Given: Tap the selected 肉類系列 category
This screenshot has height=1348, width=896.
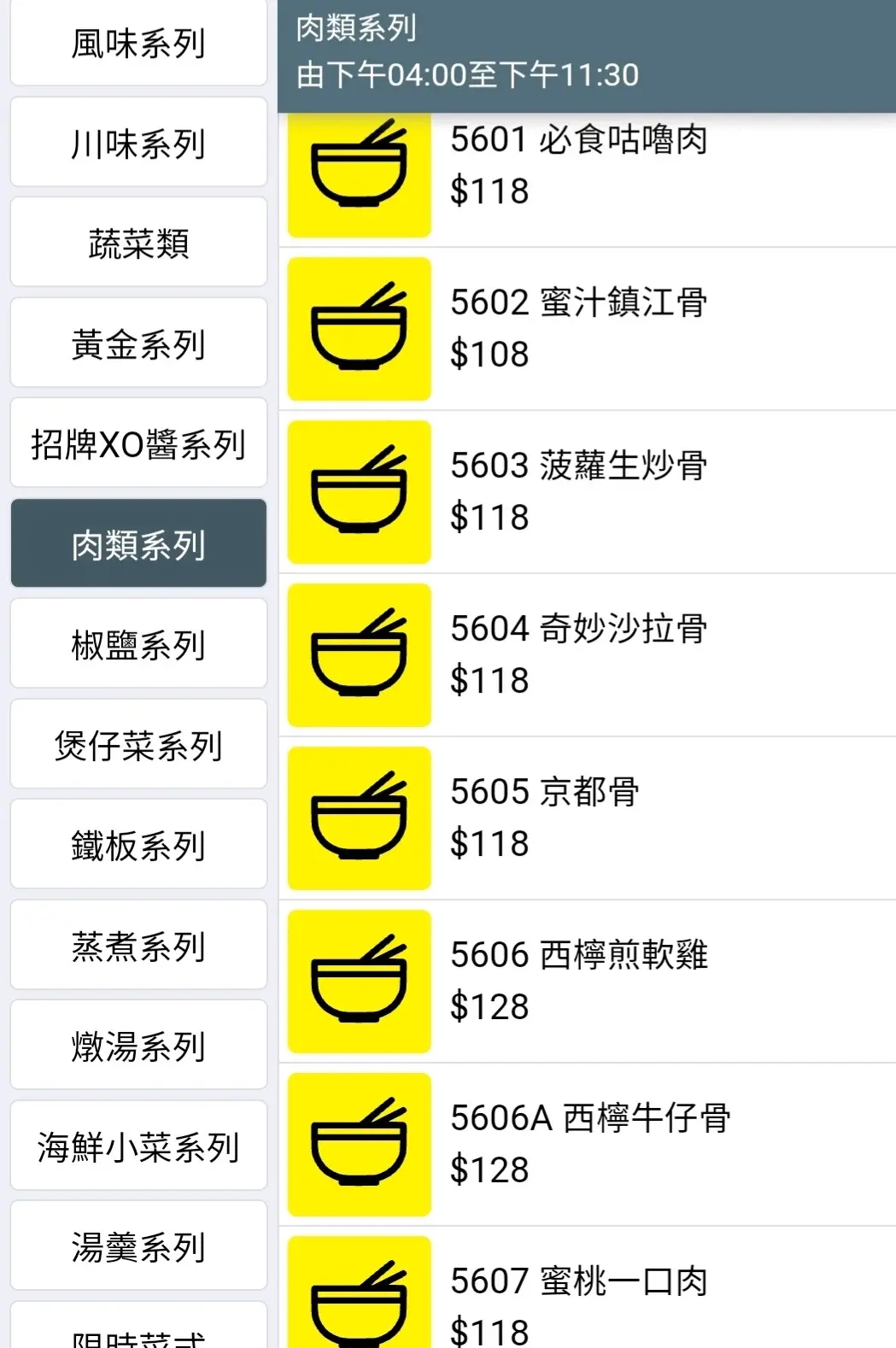Looking at the screenshot, I should click(138, 545).
